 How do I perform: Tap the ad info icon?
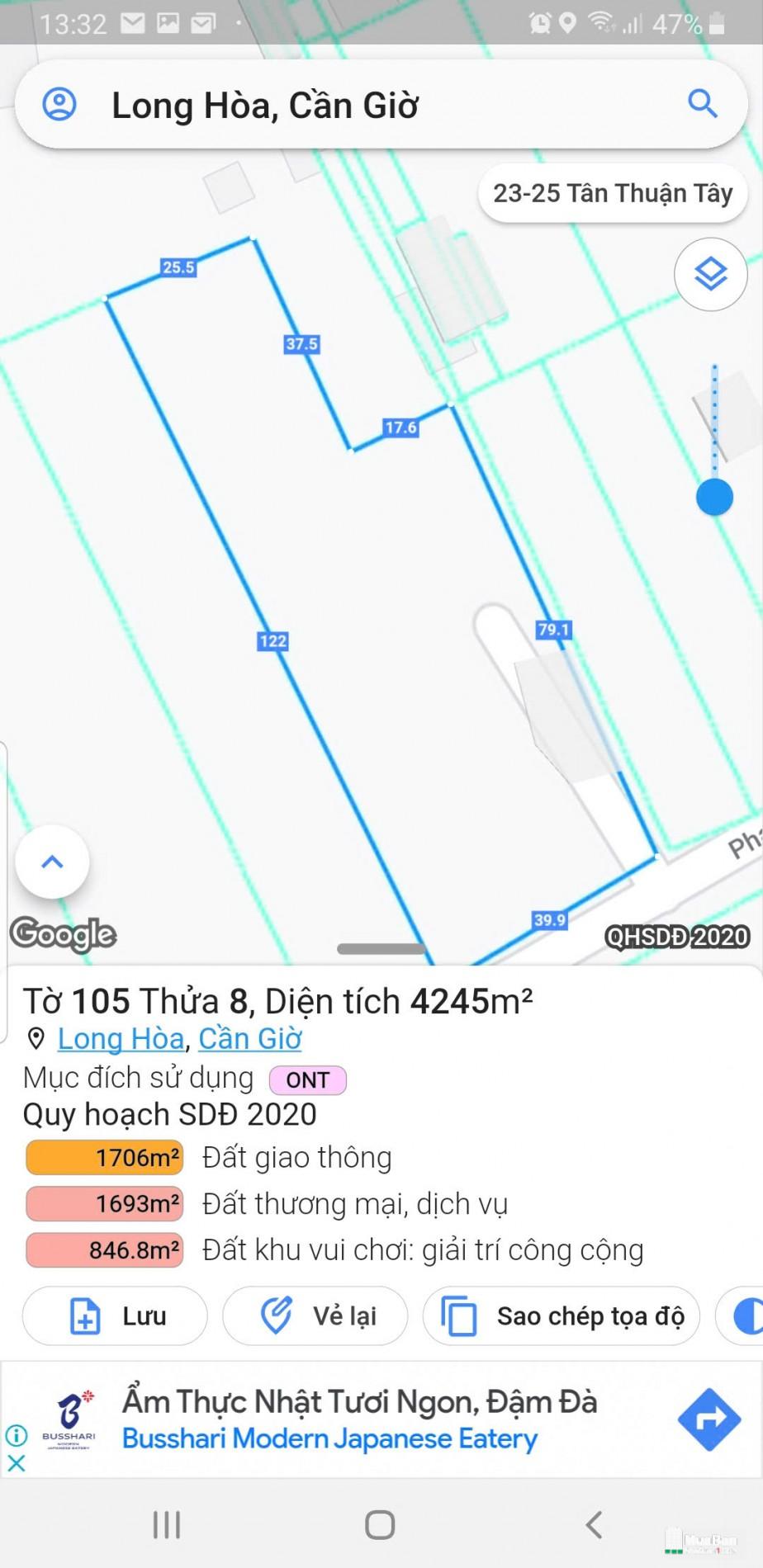(17, 1435)
